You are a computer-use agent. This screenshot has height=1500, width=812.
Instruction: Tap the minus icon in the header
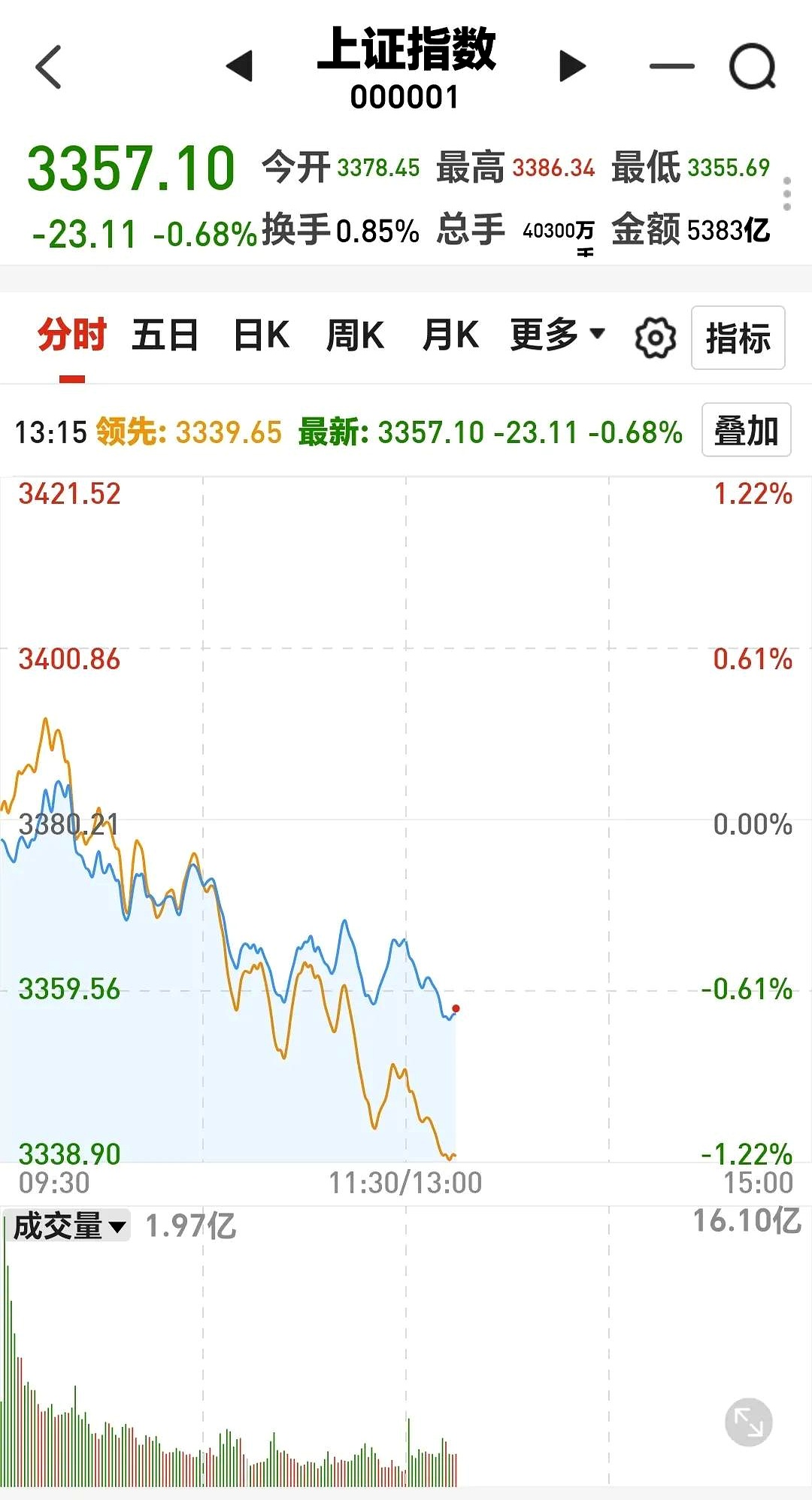point(671,66)
